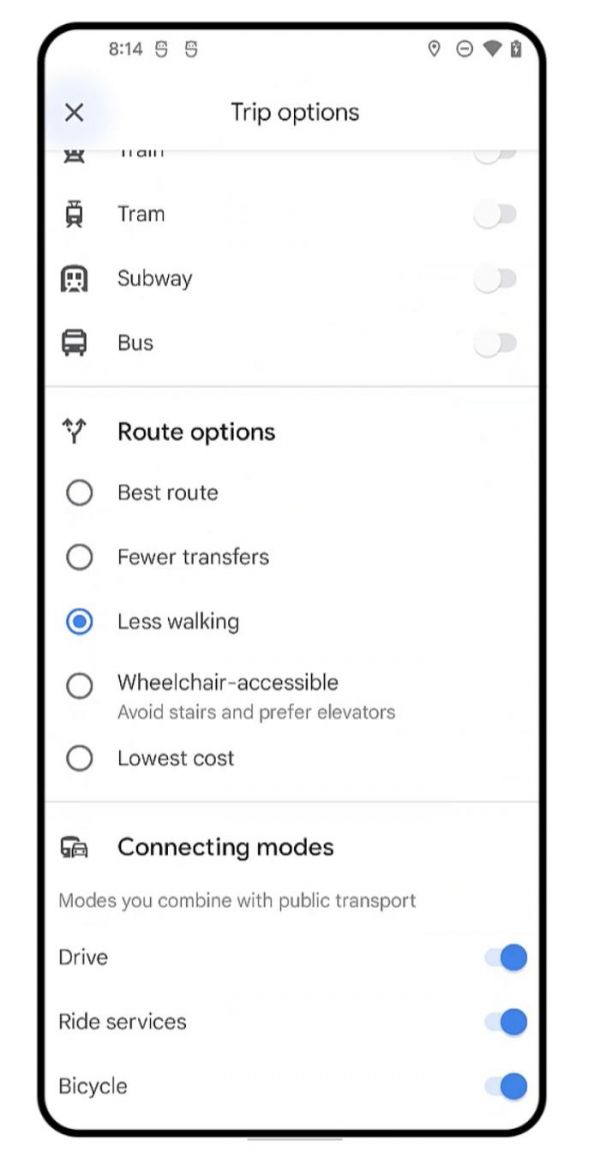Choose Fewer transfers
Screen dimensions: 600x1158
pos(79,557)
